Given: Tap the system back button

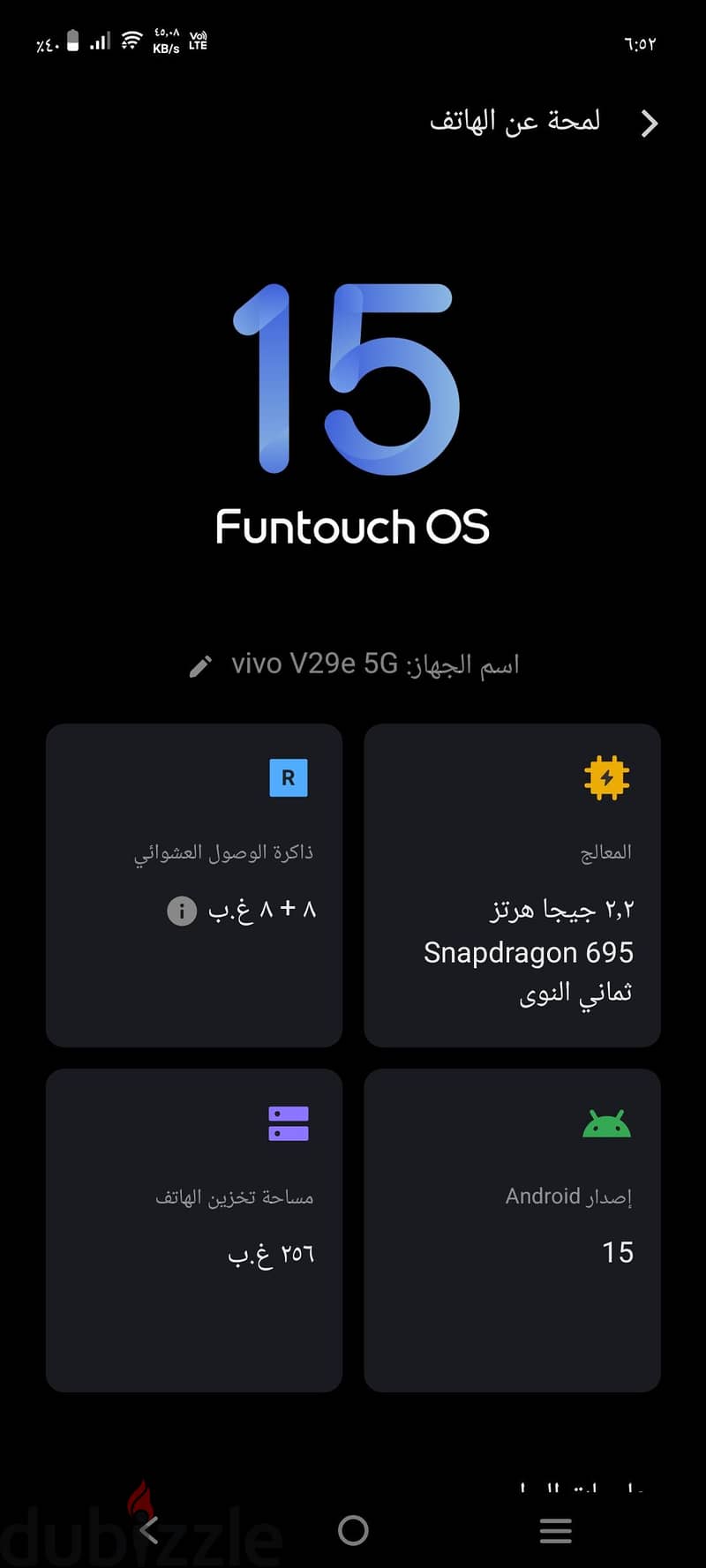Looking at the screenshot, I should pyautogui.click(x=150, y=1530).
